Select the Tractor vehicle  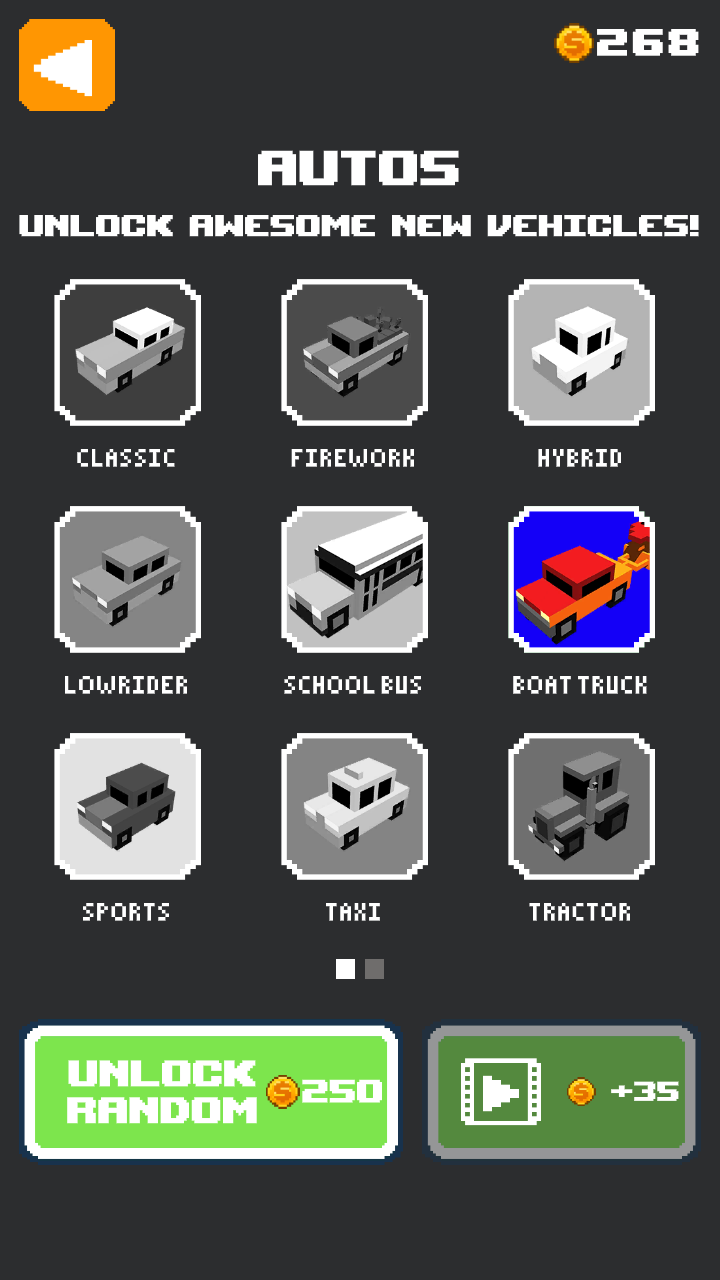point(581,806)
